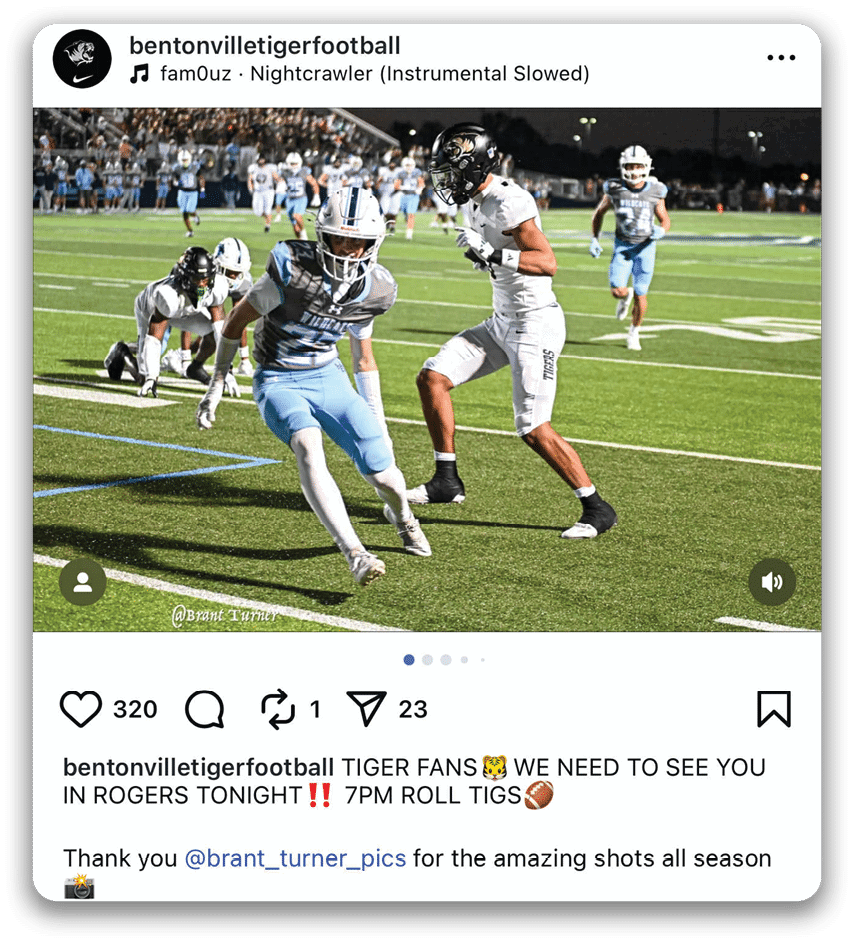Share the post via send icon
Screen dimensions: 854x943
(366, 709)
